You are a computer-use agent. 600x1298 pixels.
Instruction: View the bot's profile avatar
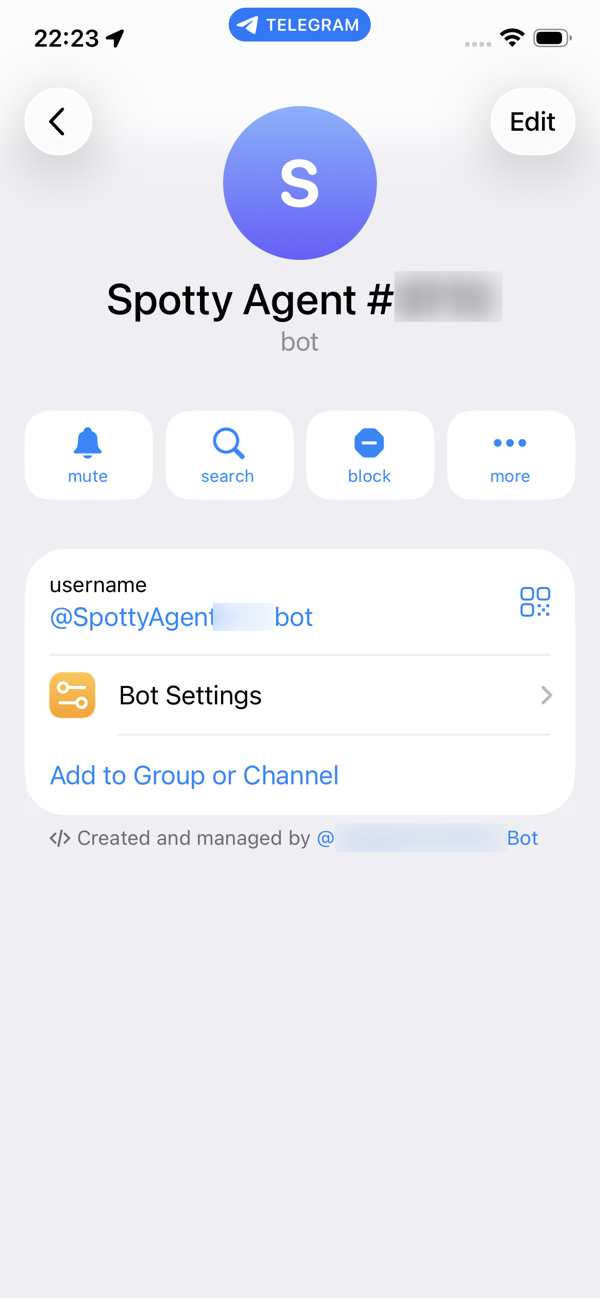click(x=300, y=184)
